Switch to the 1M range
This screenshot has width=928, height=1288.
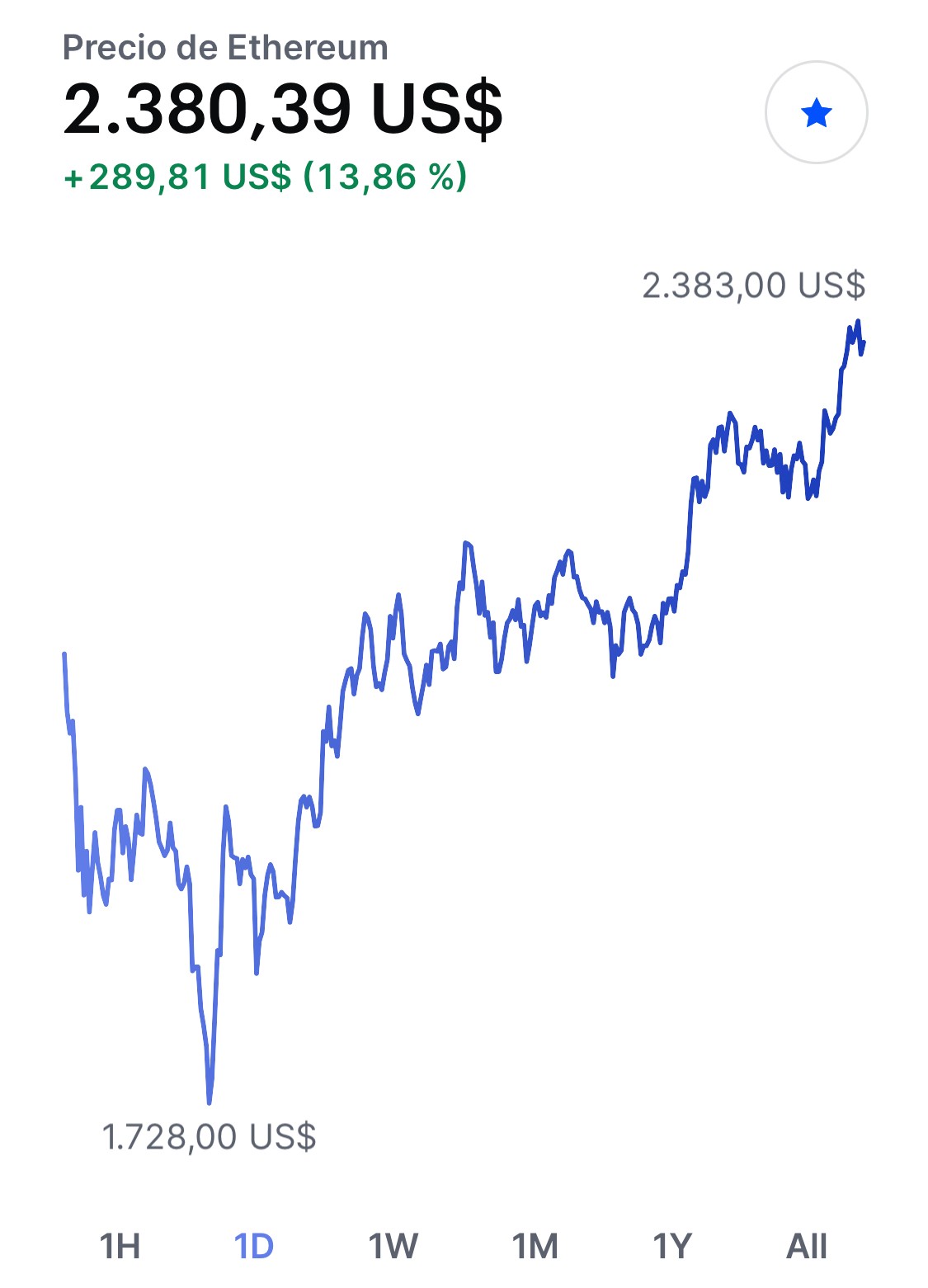[535, 1246]
